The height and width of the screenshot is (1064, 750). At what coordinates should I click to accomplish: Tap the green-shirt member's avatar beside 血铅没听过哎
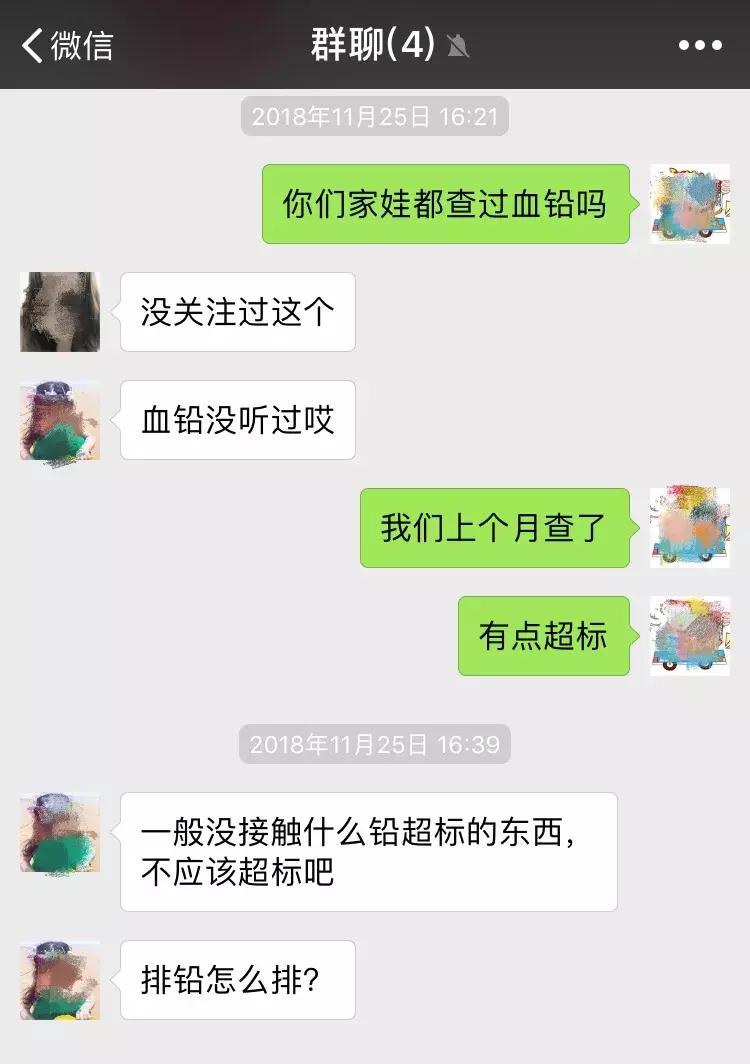pos(58,420)
